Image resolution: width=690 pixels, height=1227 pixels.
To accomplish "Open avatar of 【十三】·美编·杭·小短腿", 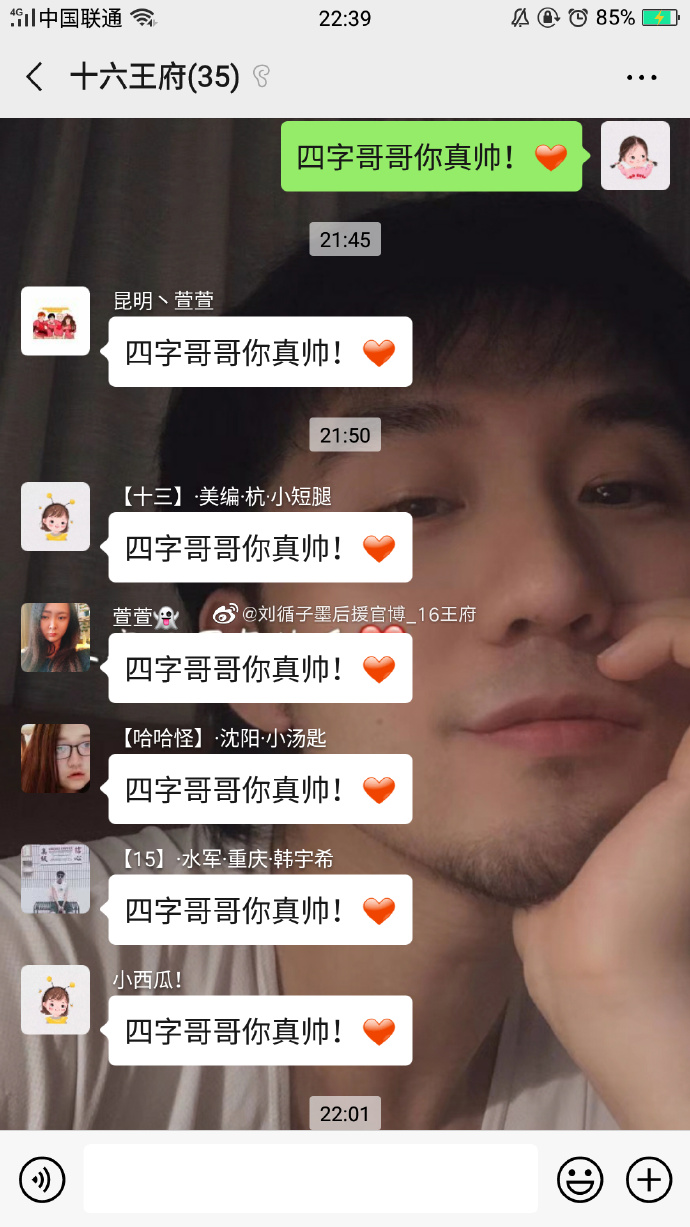I will pos(56,517).
